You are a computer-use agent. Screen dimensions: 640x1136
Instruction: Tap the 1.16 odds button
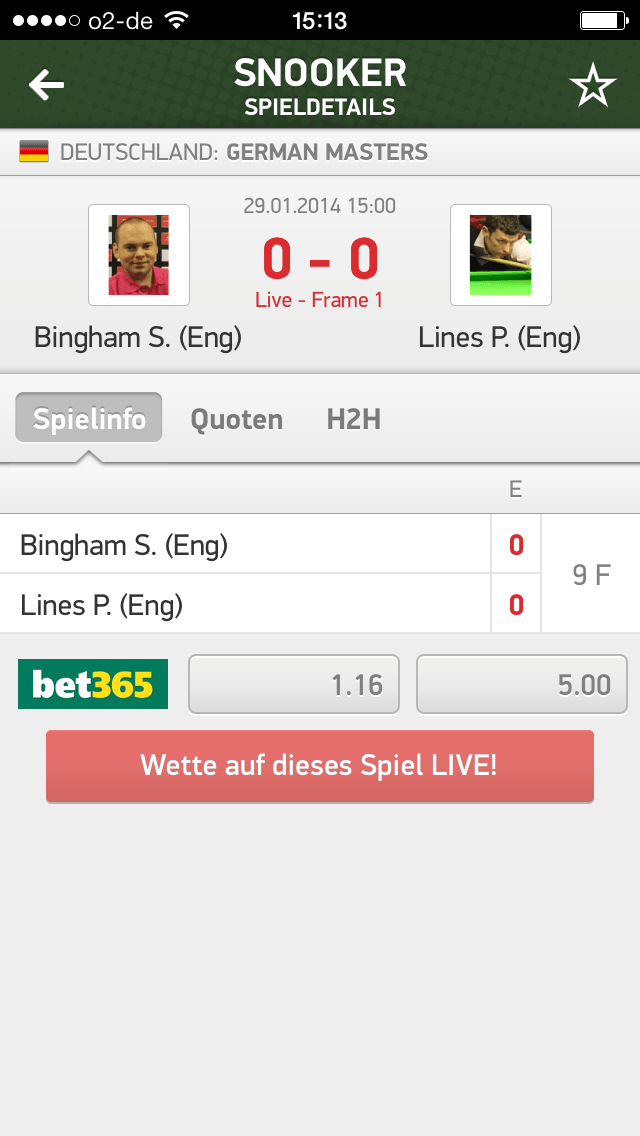pos(294,684)
